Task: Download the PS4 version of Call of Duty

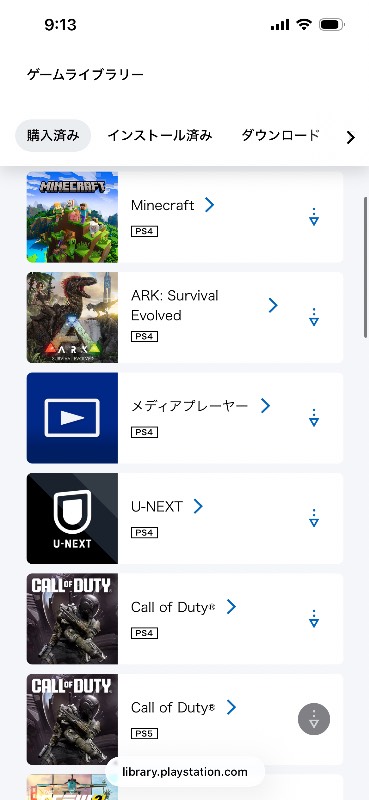Action: 314,618
